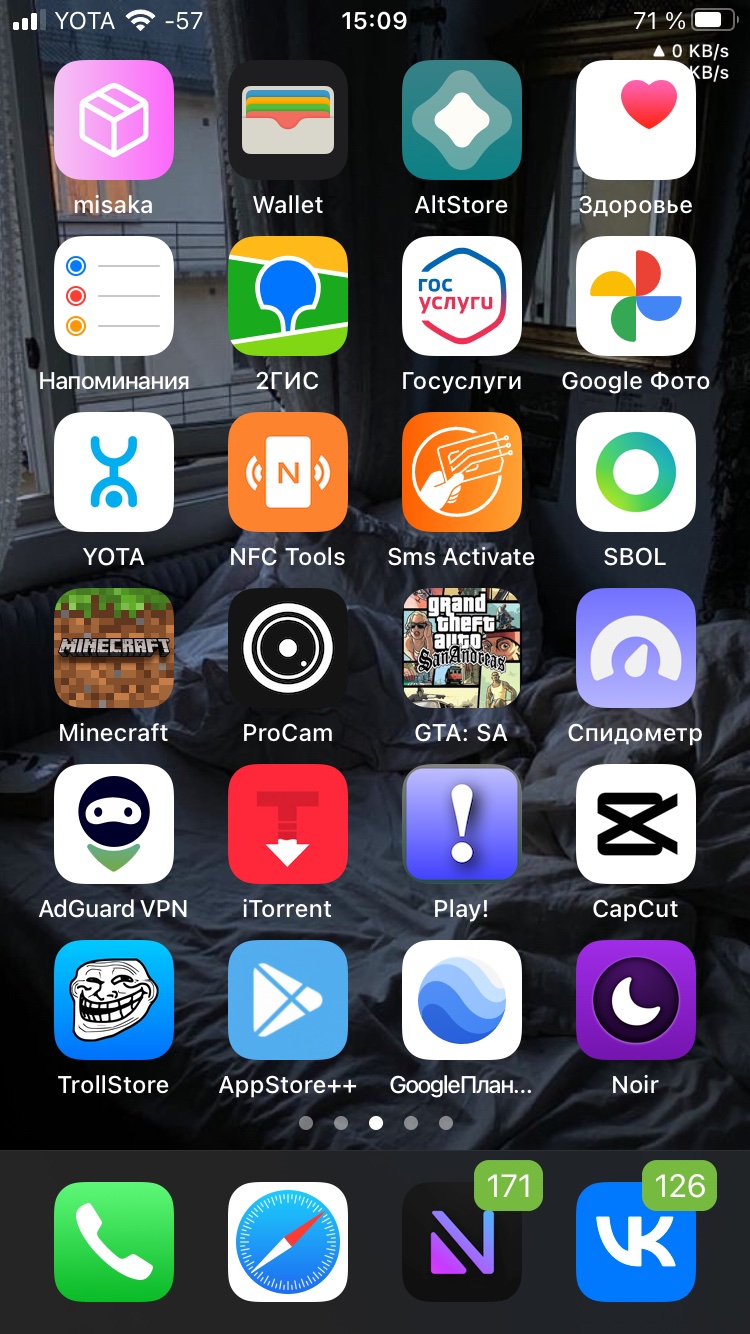Open AltStore
Viewport: 750px width, 1334px height.
tap(461, 120)
